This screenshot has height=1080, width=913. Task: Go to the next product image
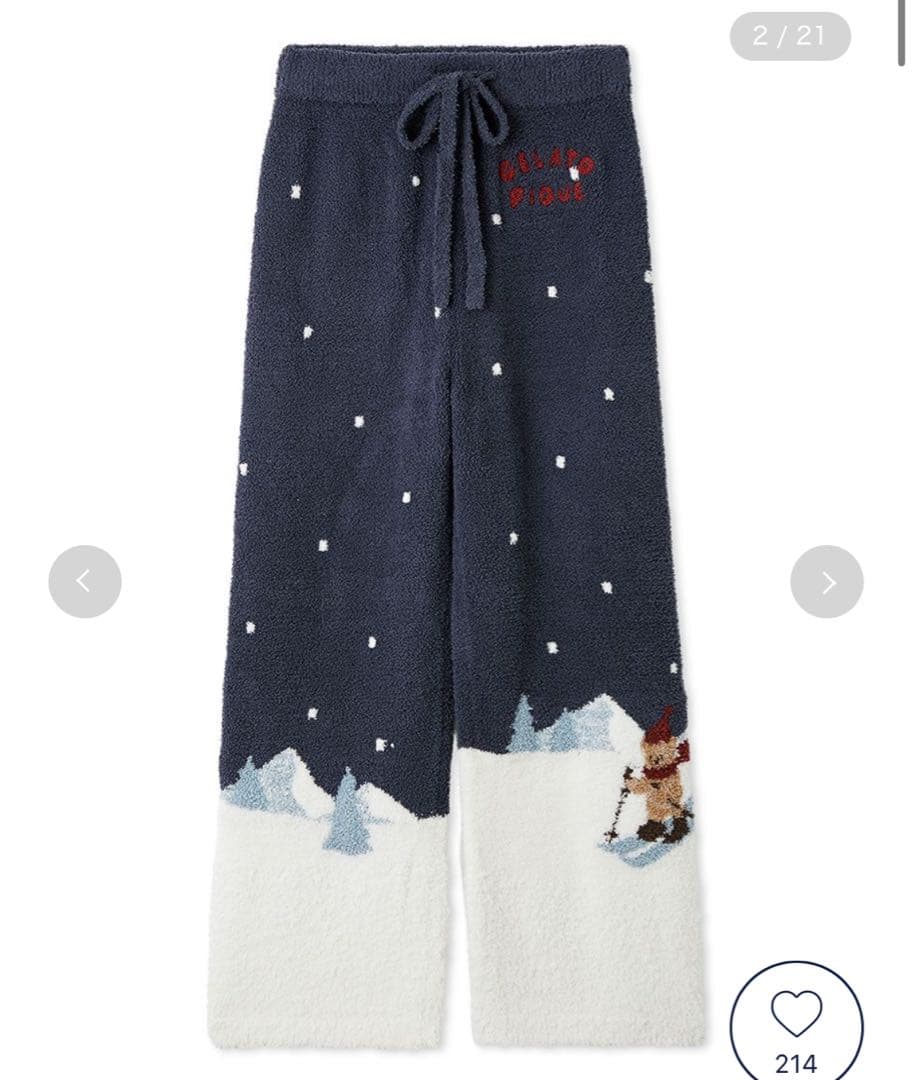tap(827, 581)
